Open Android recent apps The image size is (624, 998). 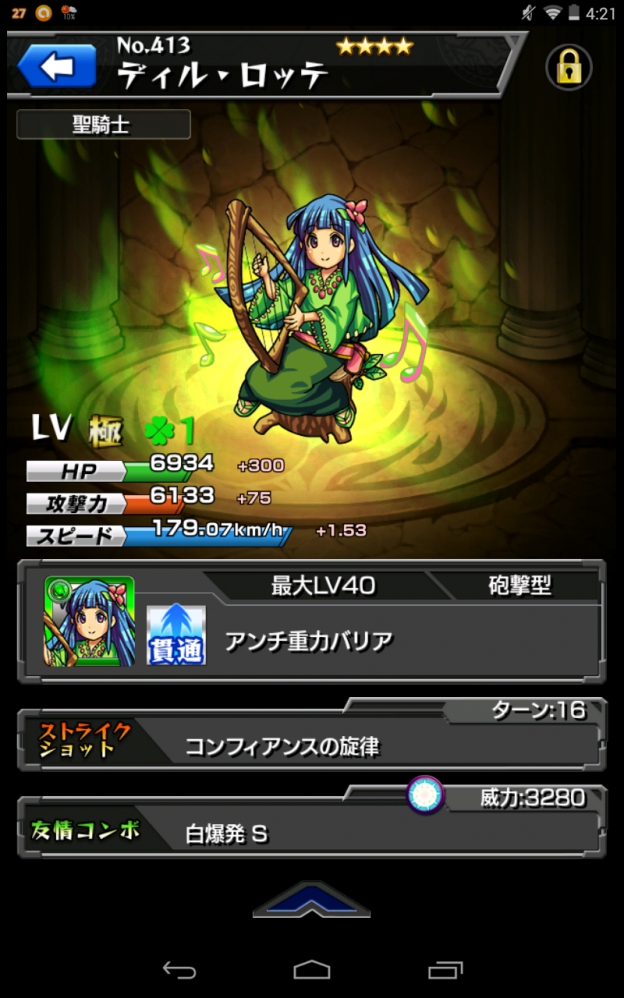445,969
